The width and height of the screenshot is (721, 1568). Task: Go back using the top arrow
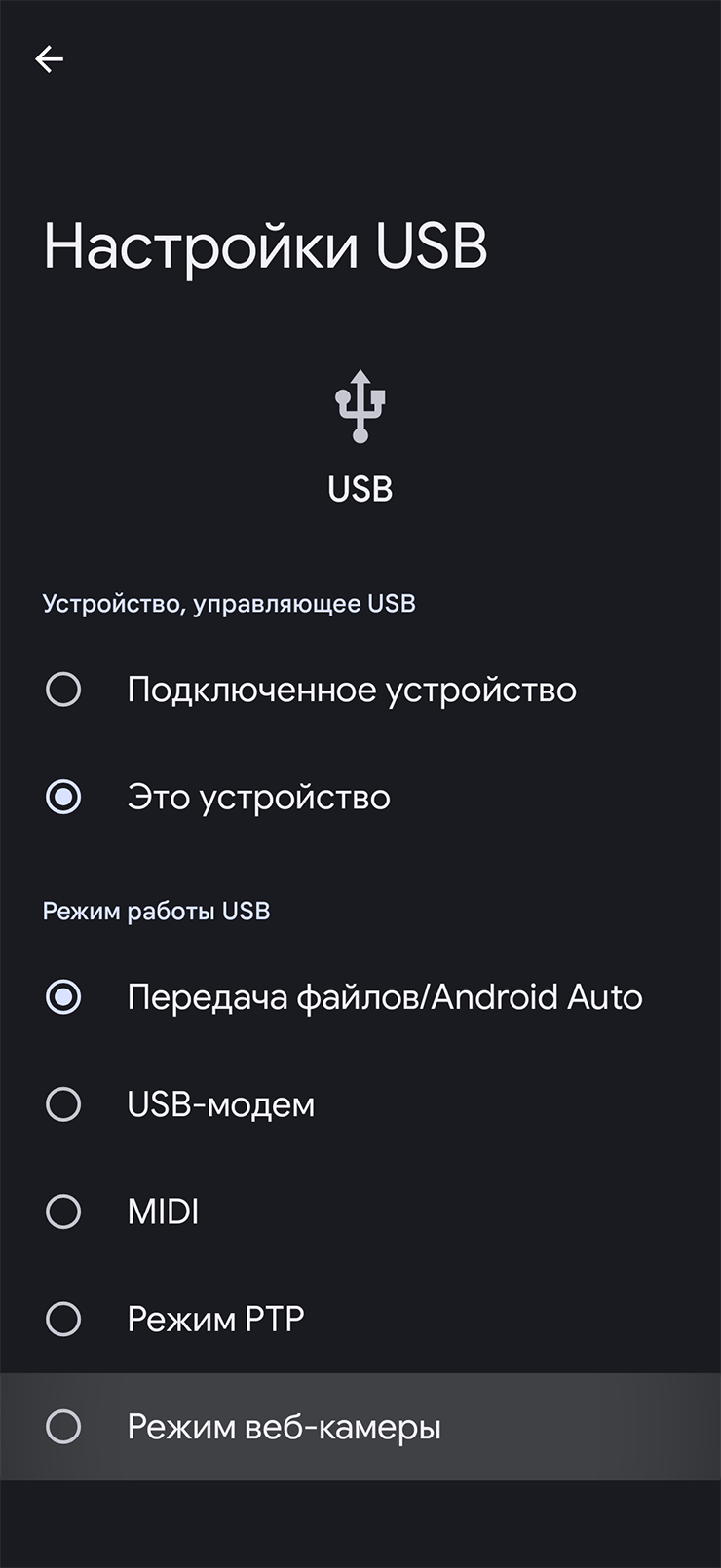(49, 59)
